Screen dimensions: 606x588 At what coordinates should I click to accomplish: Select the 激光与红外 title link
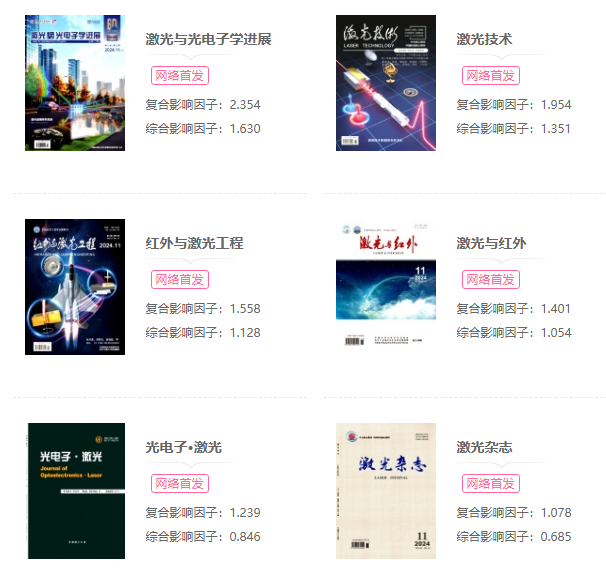tap(492, 243)
